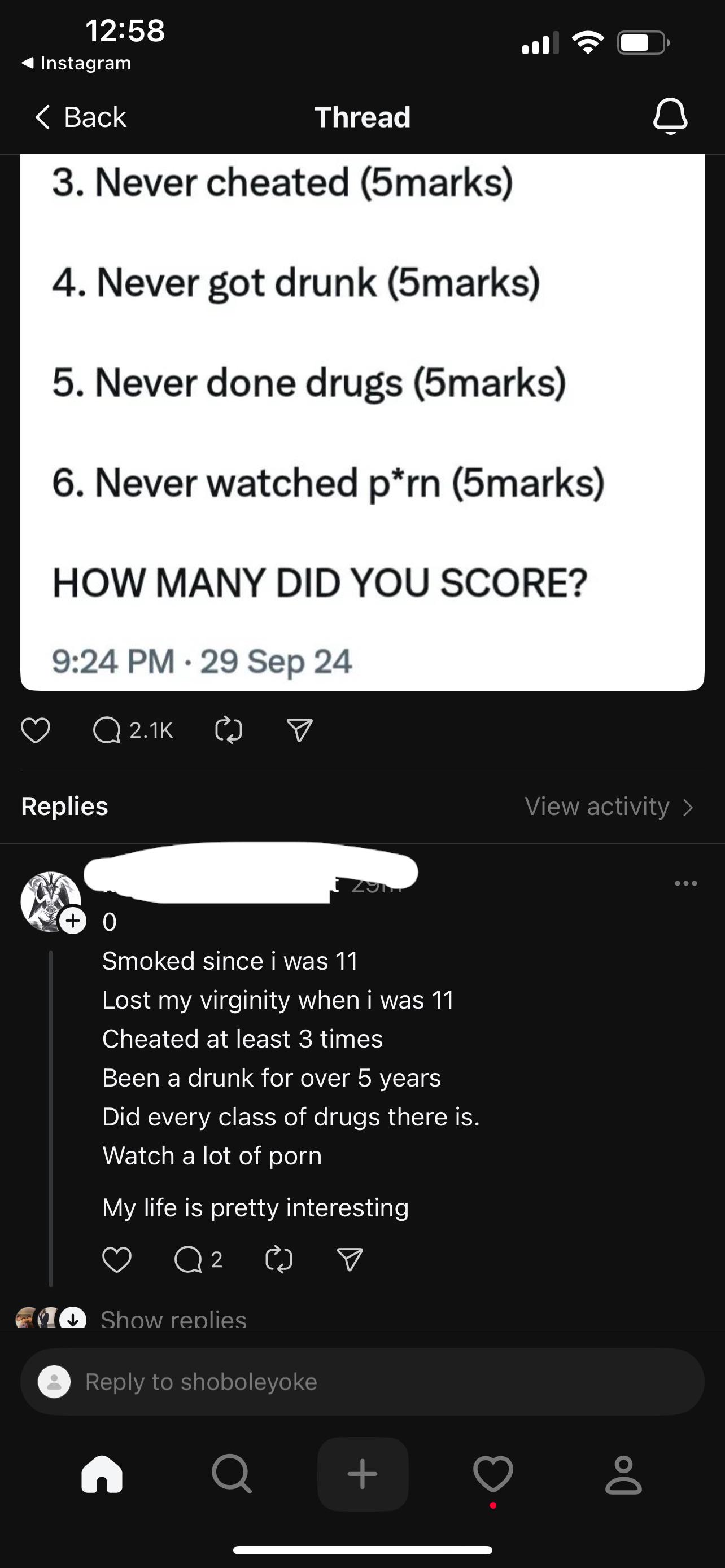Screen dimensions: 725x1568
Task: Go back from the thread
Action: point(80,117)
